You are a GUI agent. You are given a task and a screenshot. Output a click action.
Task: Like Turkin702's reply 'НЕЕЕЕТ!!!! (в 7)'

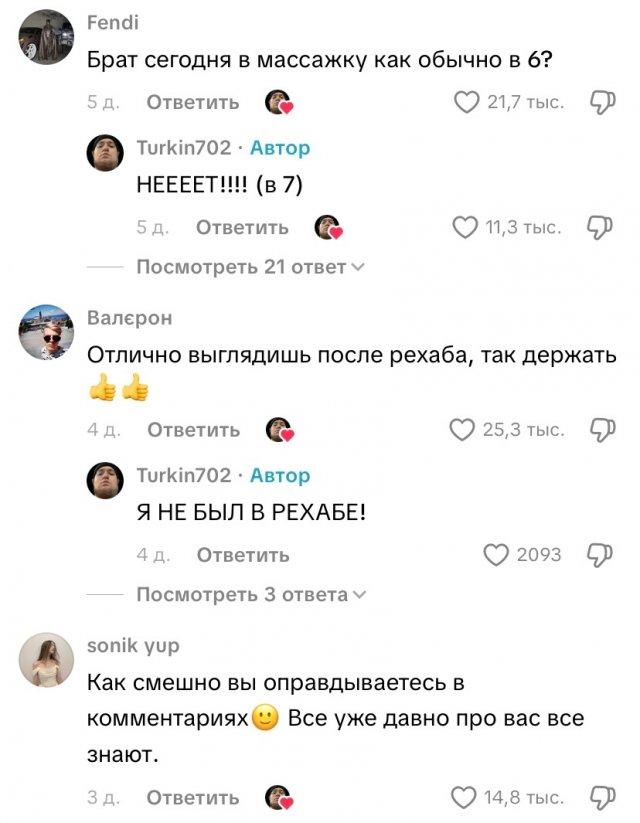click(x=466, y=228)
